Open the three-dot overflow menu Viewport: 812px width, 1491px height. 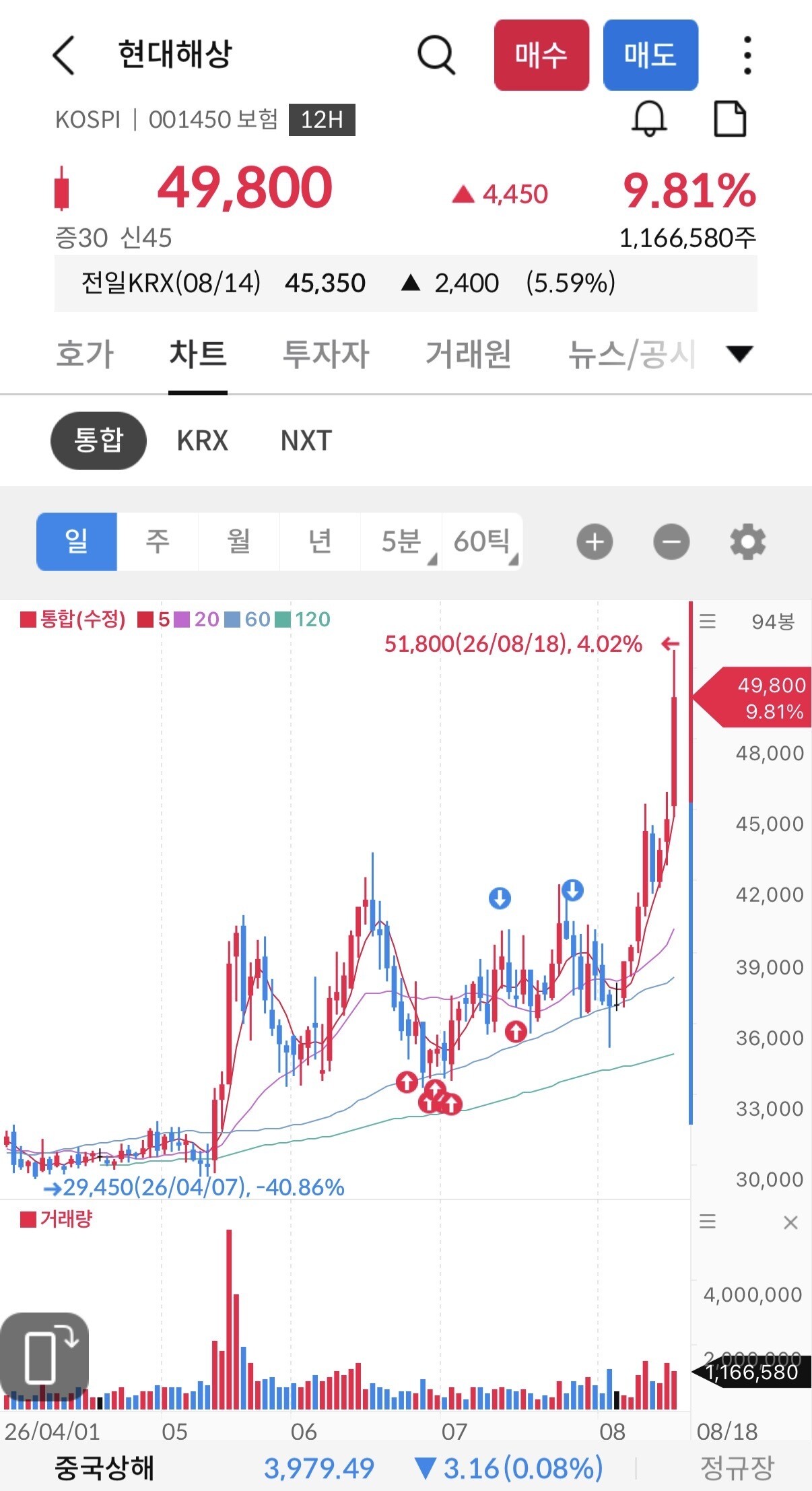(747, 55)
